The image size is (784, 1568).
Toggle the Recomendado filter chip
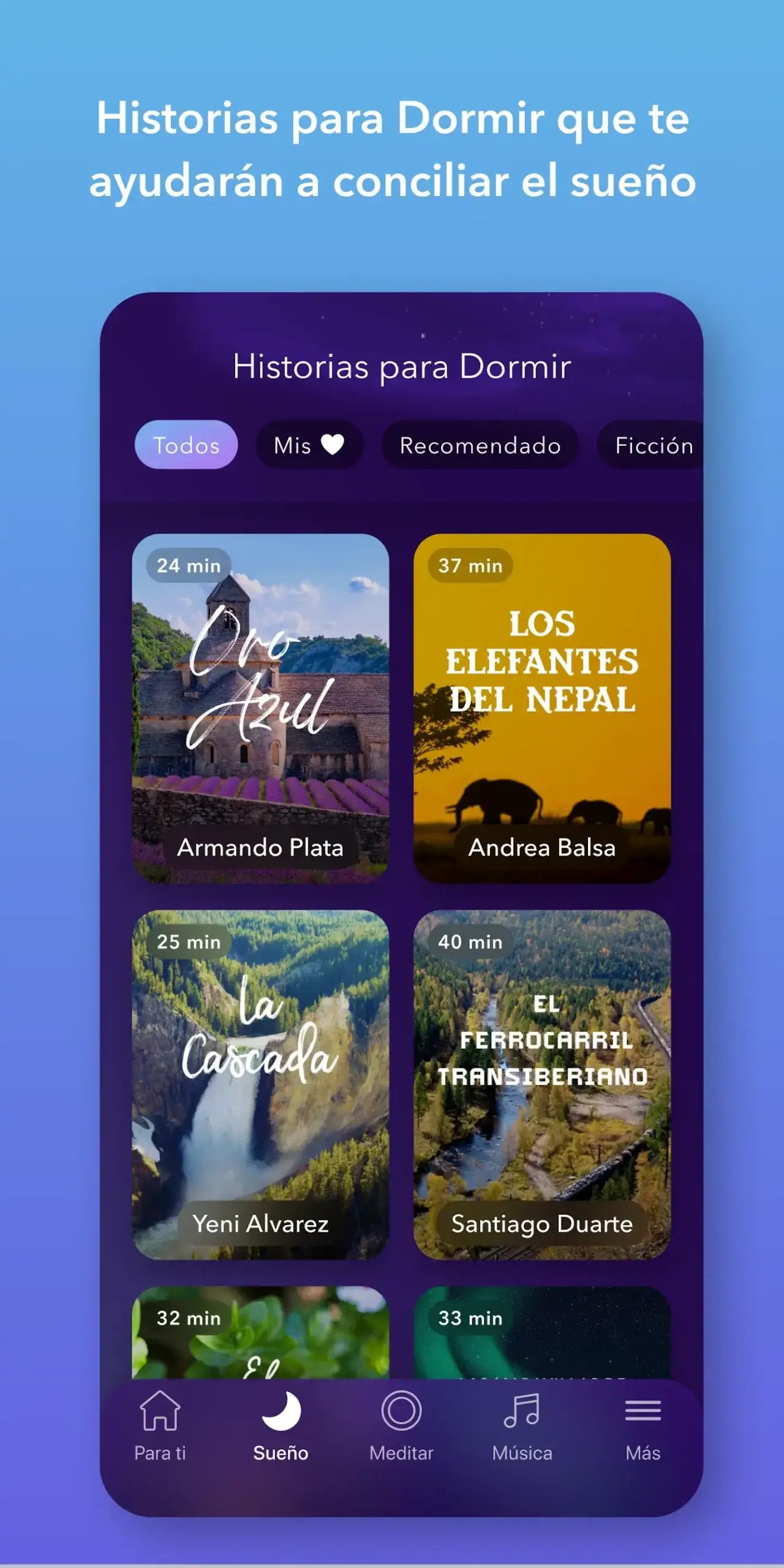[480, 446]
